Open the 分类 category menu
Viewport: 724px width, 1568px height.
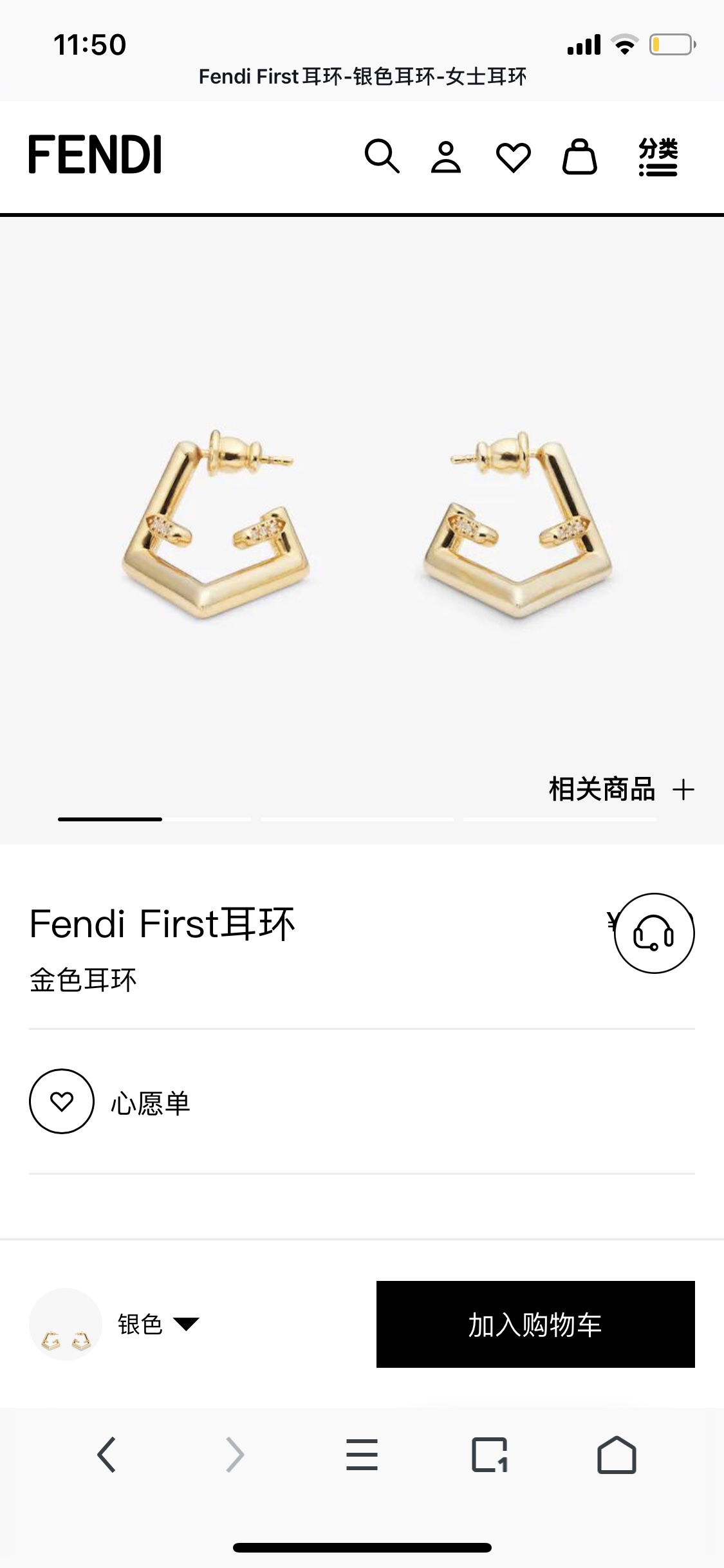click(x=658, y=156)
